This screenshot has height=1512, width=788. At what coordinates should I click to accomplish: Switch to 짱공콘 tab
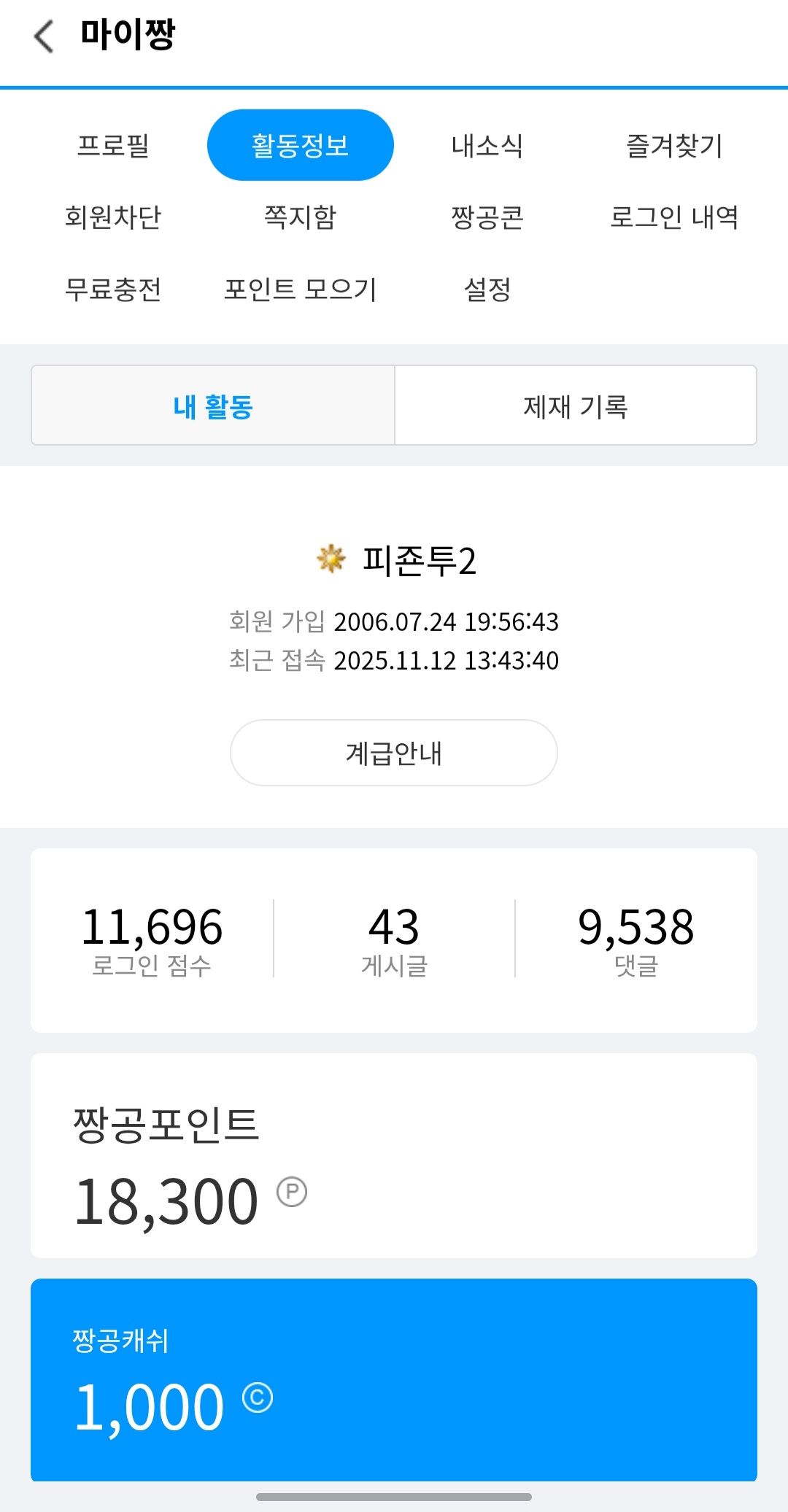point(487,217)
